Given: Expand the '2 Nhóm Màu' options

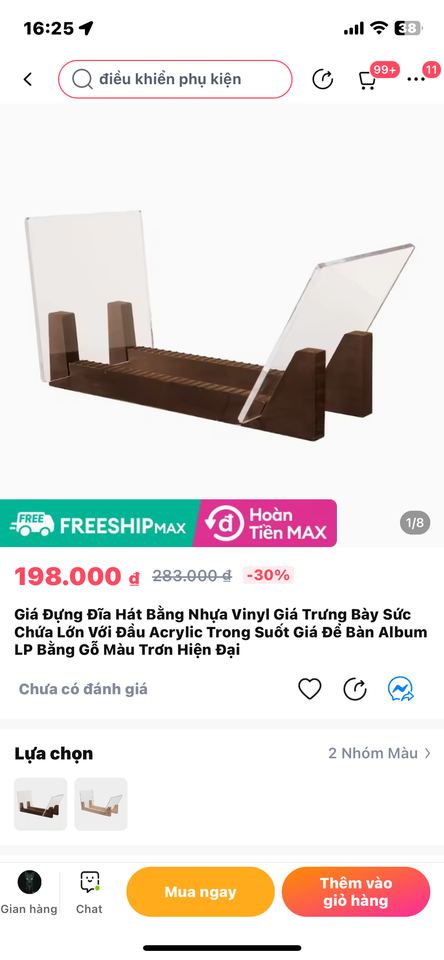Looking at the screenshot, I should coord(379,753).
